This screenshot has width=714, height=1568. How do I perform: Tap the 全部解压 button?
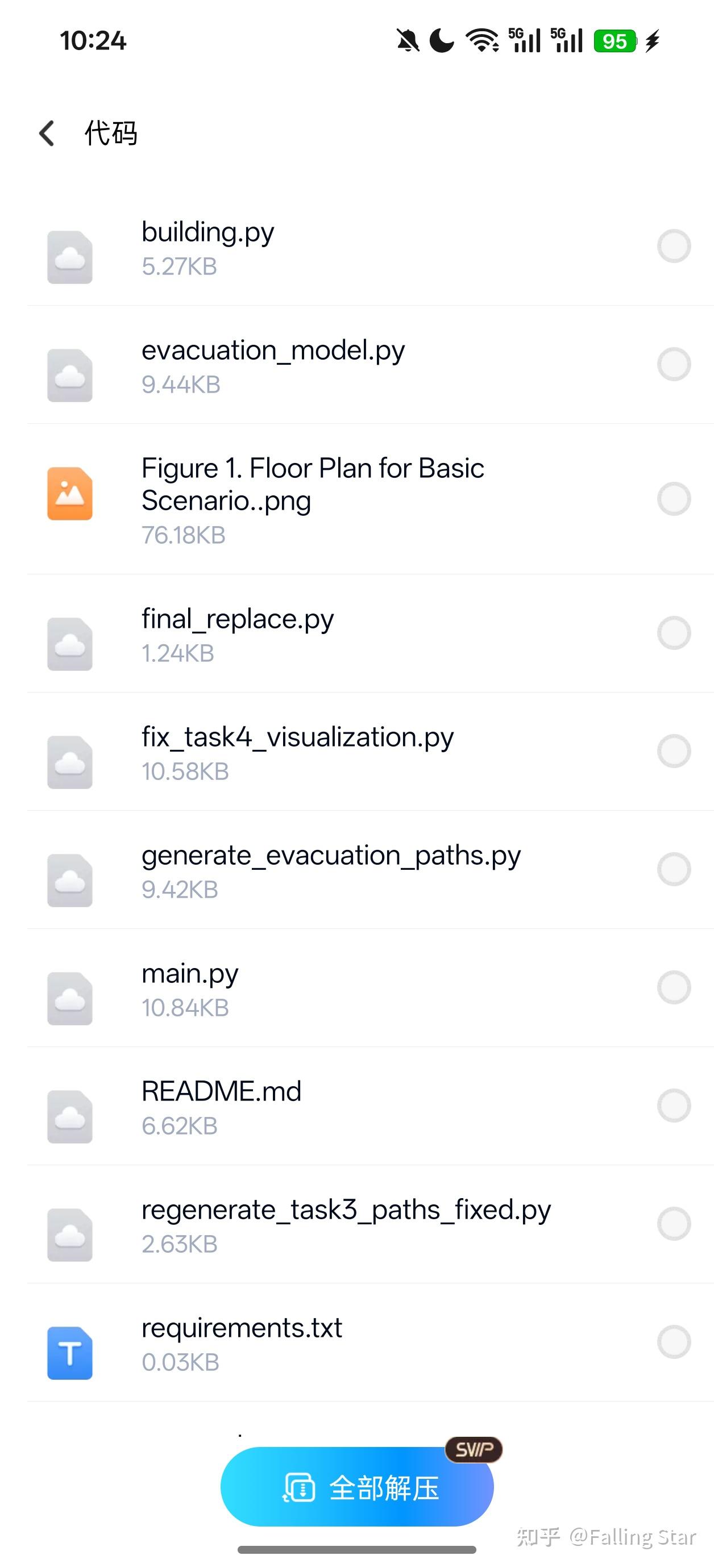(x=357, y=1486)
